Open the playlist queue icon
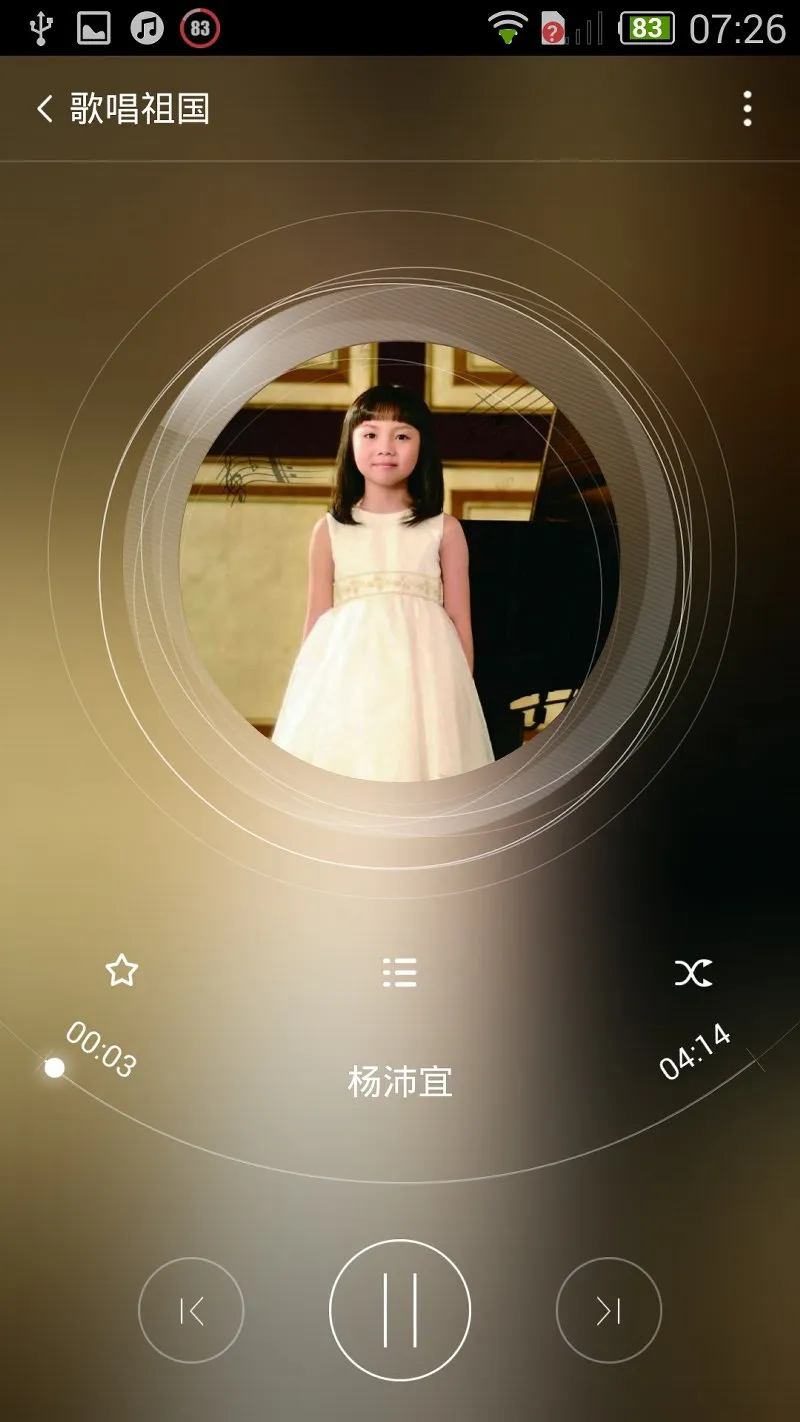800x1422 pixels. 400,972
